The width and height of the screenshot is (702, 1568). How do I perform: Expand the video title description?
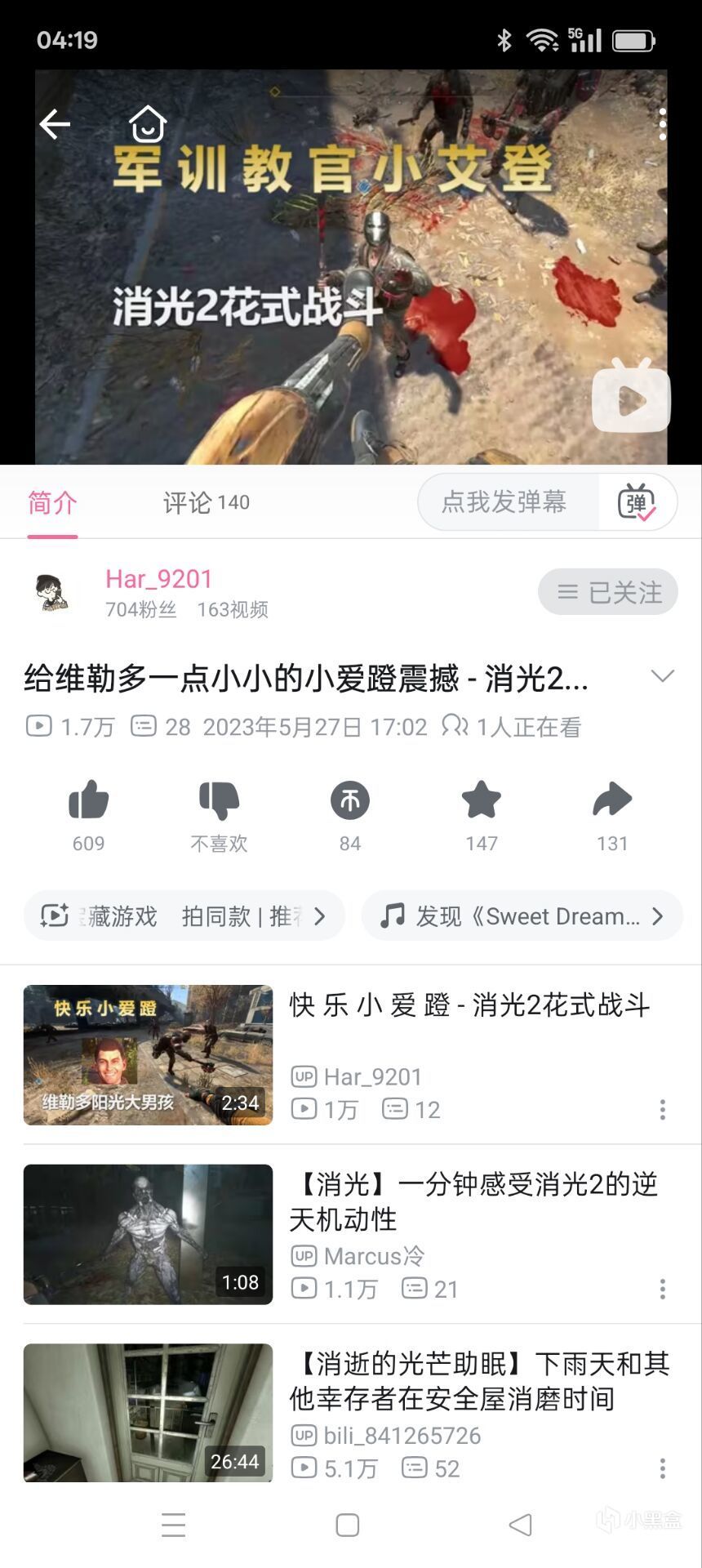[662, 676]
